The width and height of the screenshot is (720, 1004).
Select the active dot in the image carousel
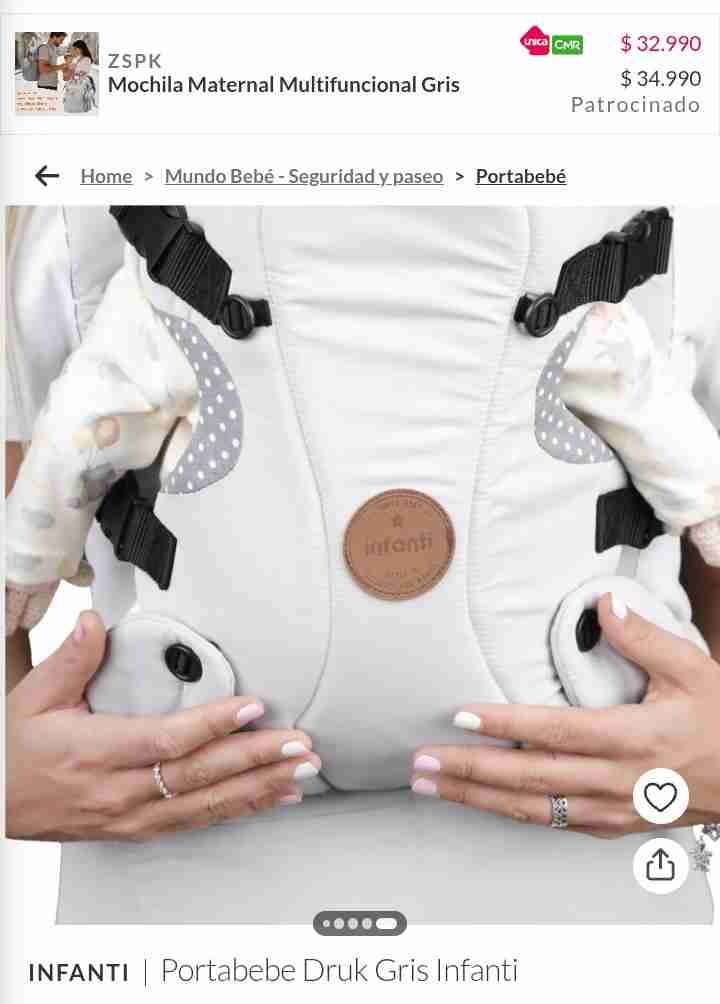click(x=386, y=921)
